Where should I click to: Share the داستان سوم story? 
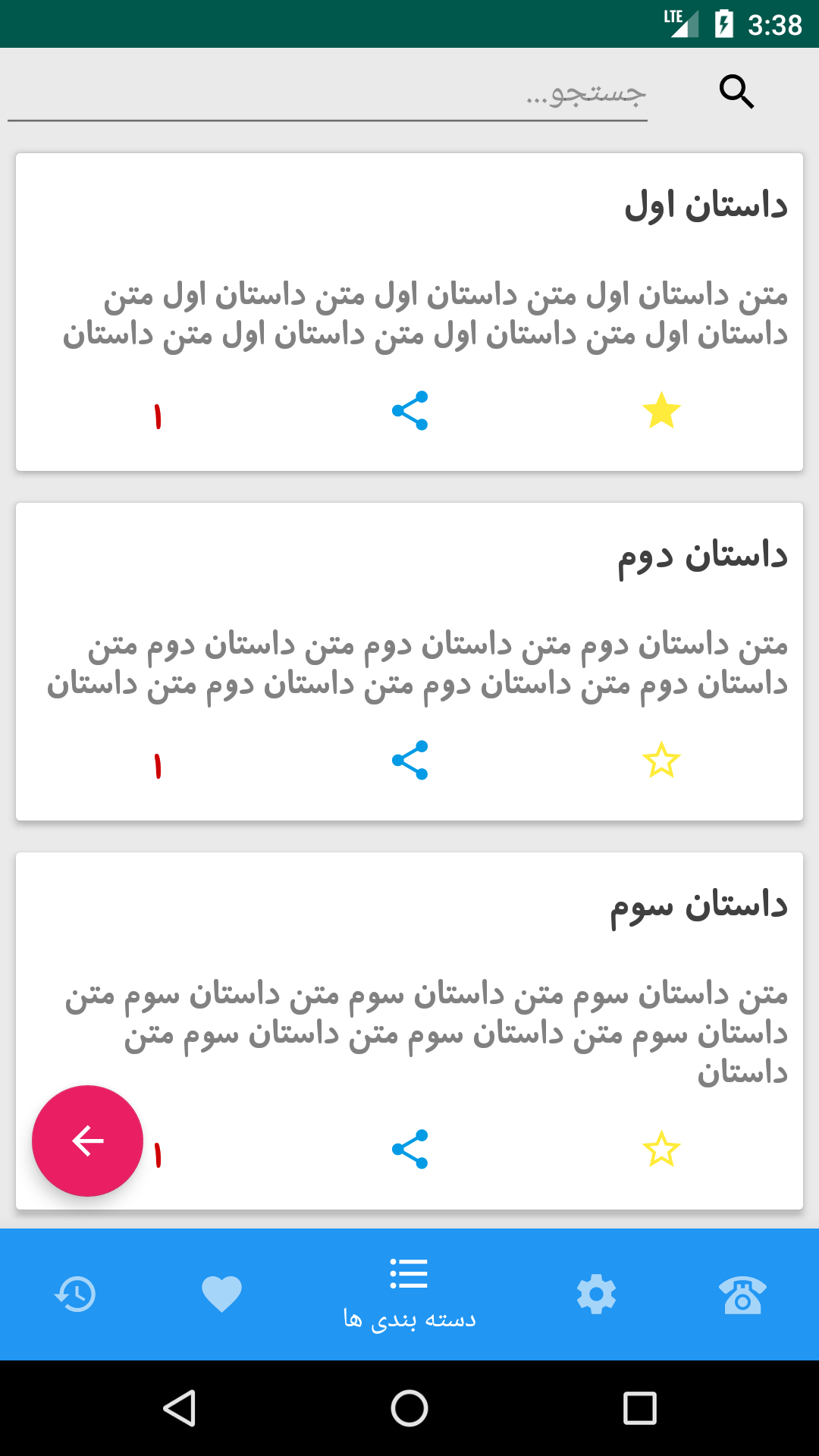click(x=410, y=1149)
